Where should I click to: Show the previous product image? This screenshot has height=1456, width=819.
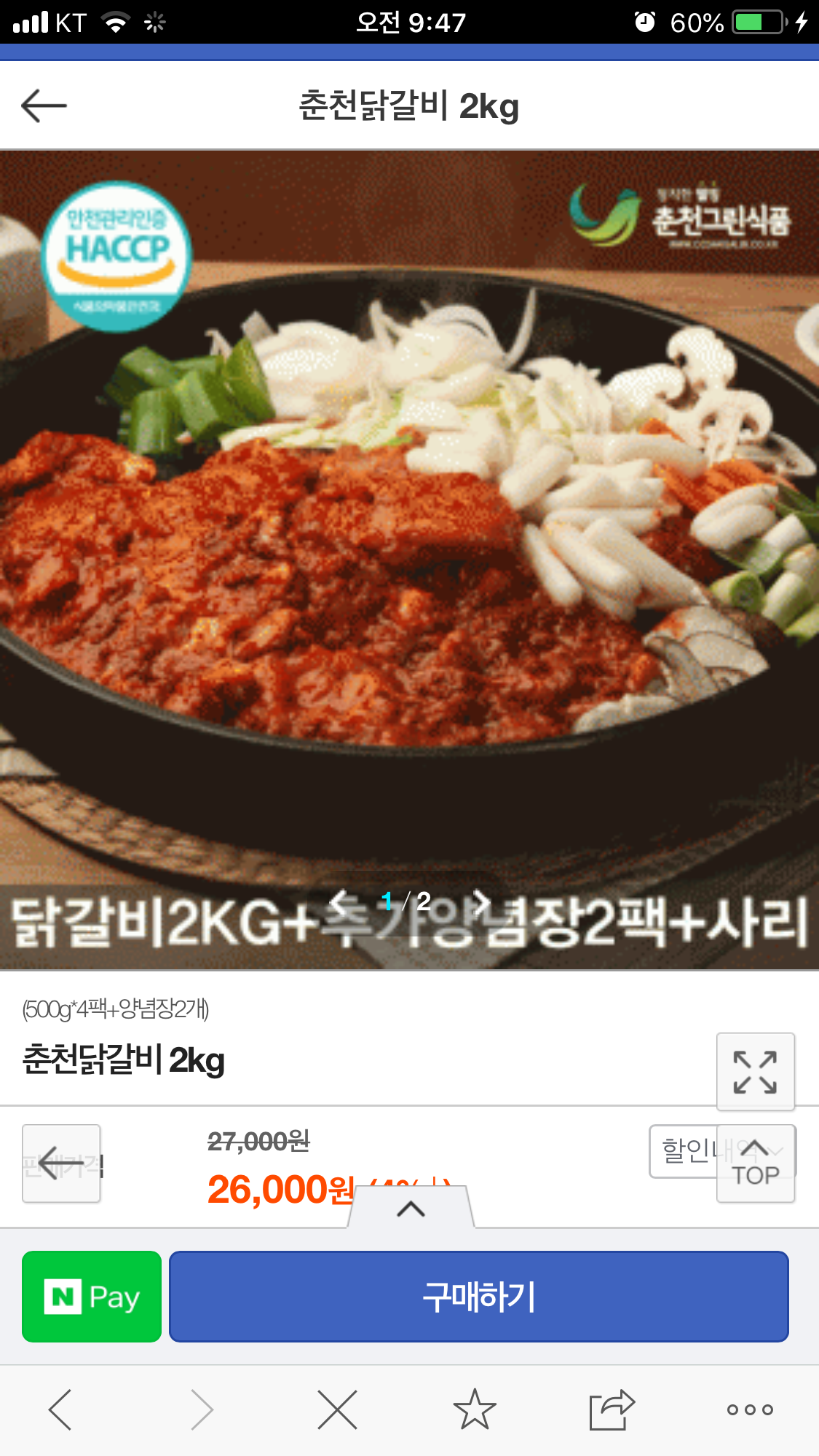click(x=339, y=902)
